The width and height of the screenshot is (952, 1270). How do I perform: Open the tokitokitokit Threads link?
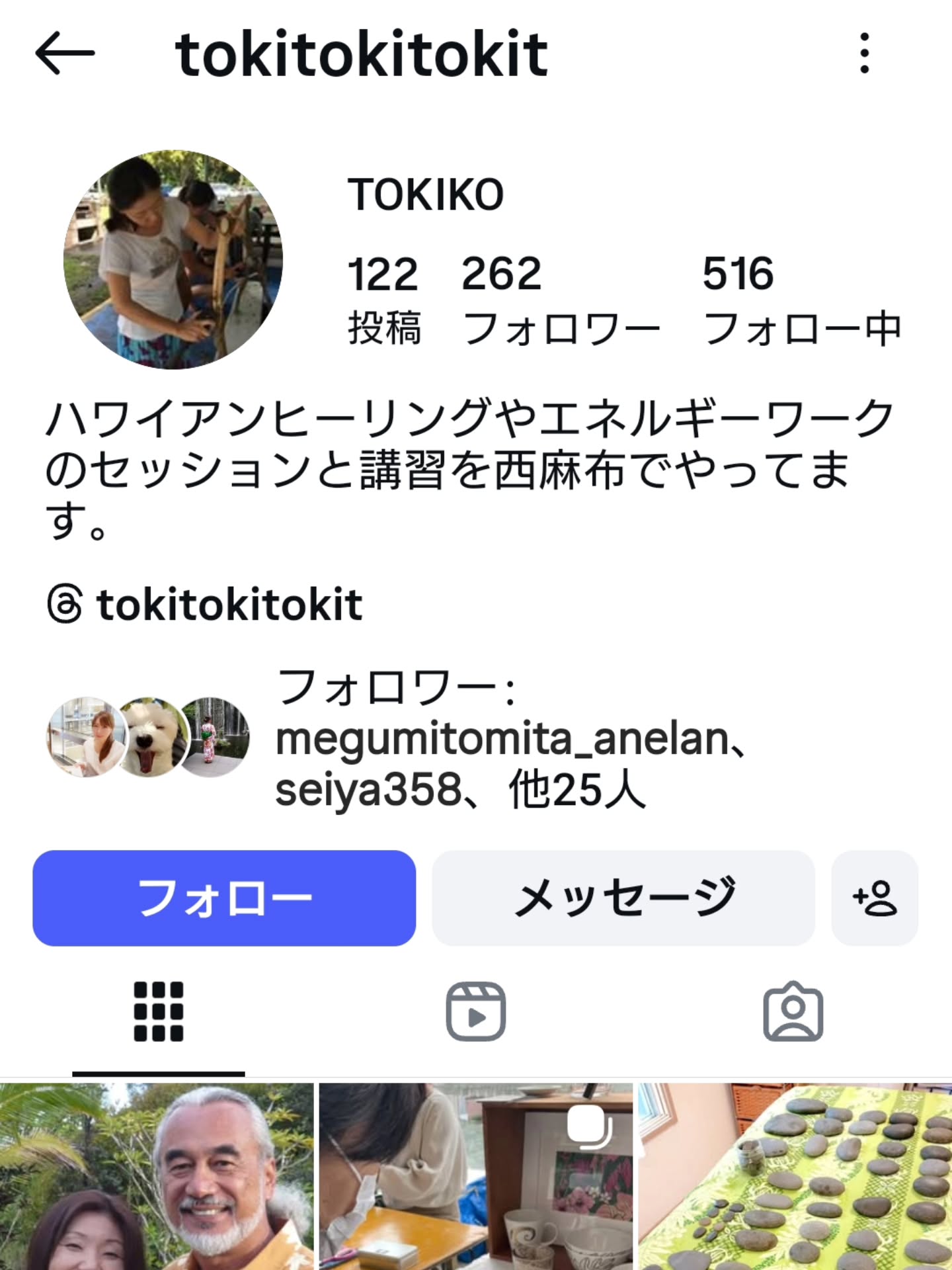[x=205, y=605]
